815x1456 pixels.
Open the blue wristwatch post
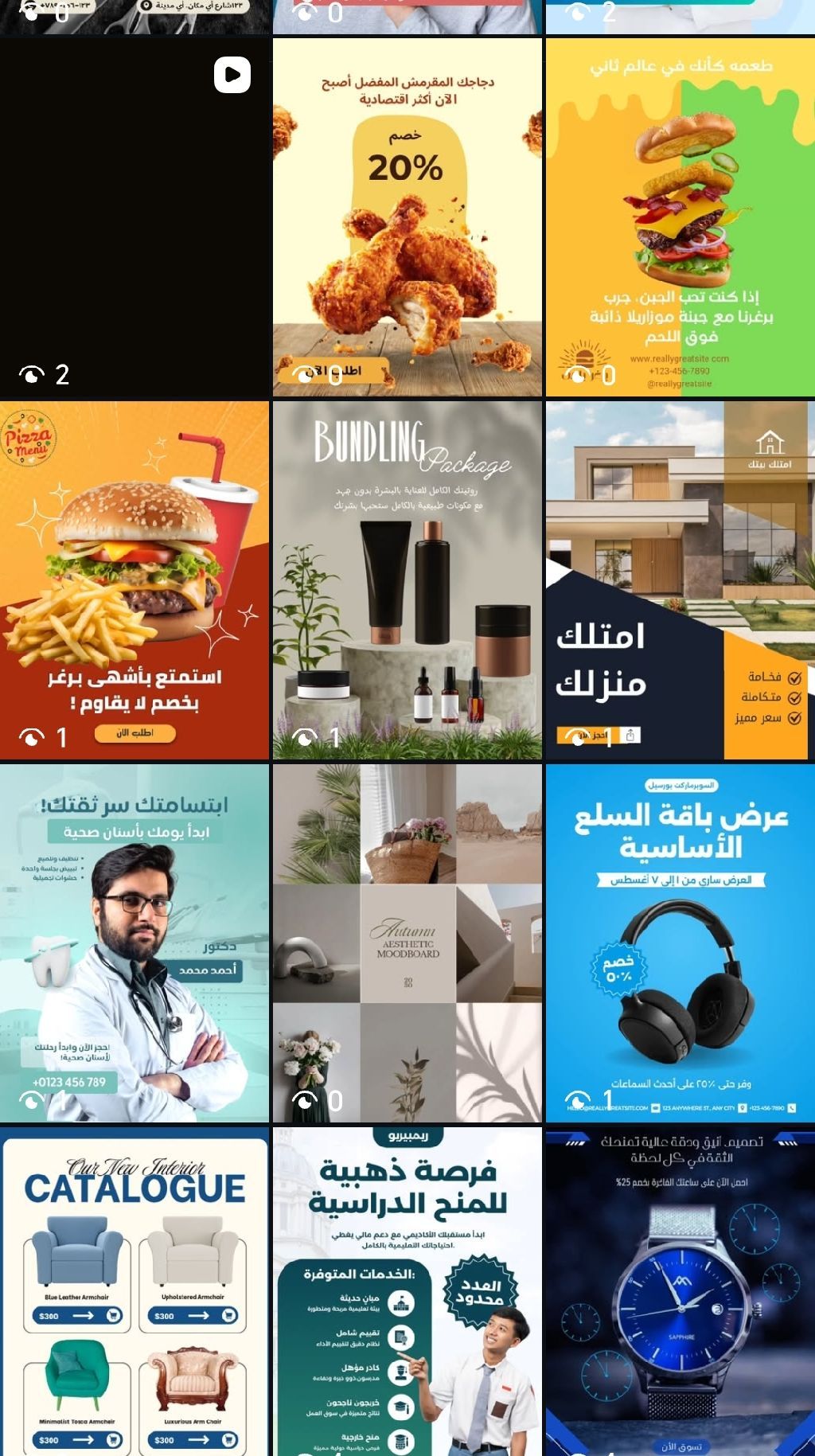point(680,1291)
